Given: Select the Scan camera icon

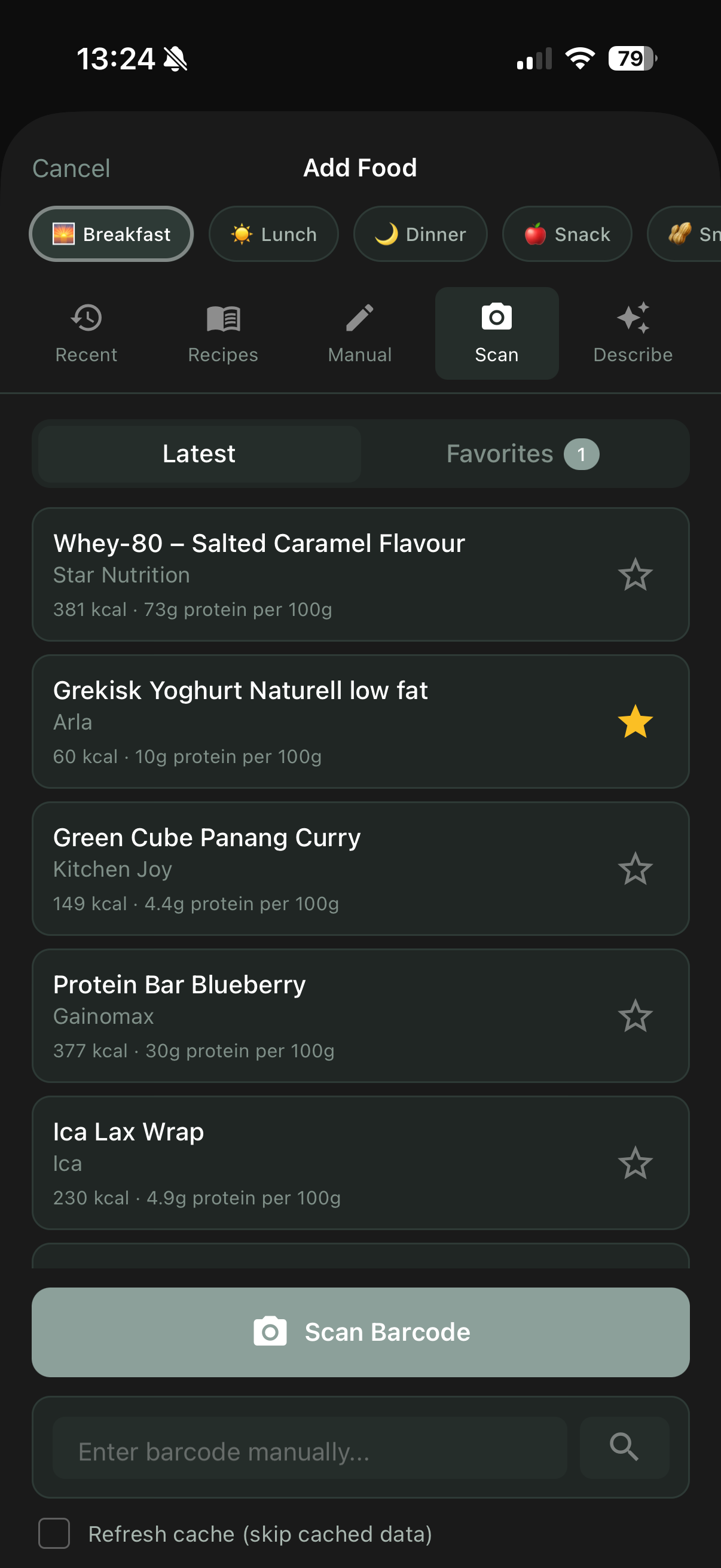Looking at the screenshot, I should [496, 318].
